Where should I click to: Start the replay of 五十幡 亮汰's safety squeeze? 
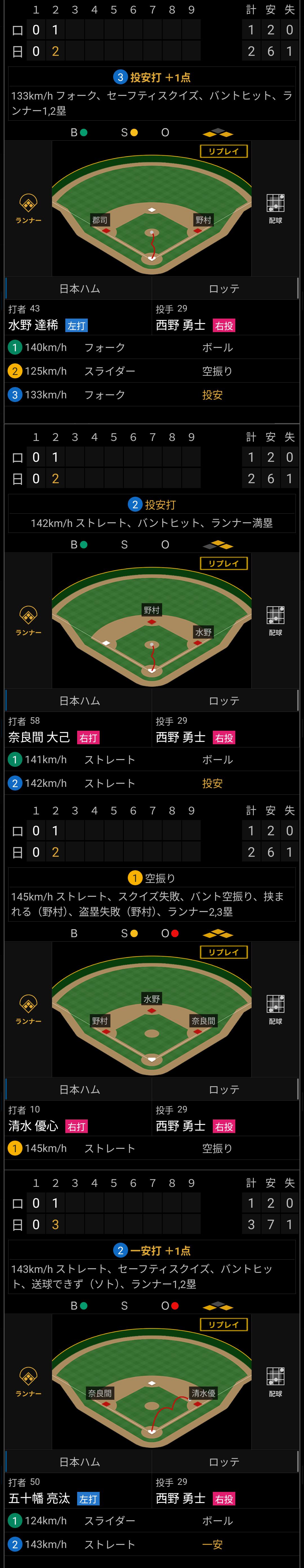[x=224, y=1324]
